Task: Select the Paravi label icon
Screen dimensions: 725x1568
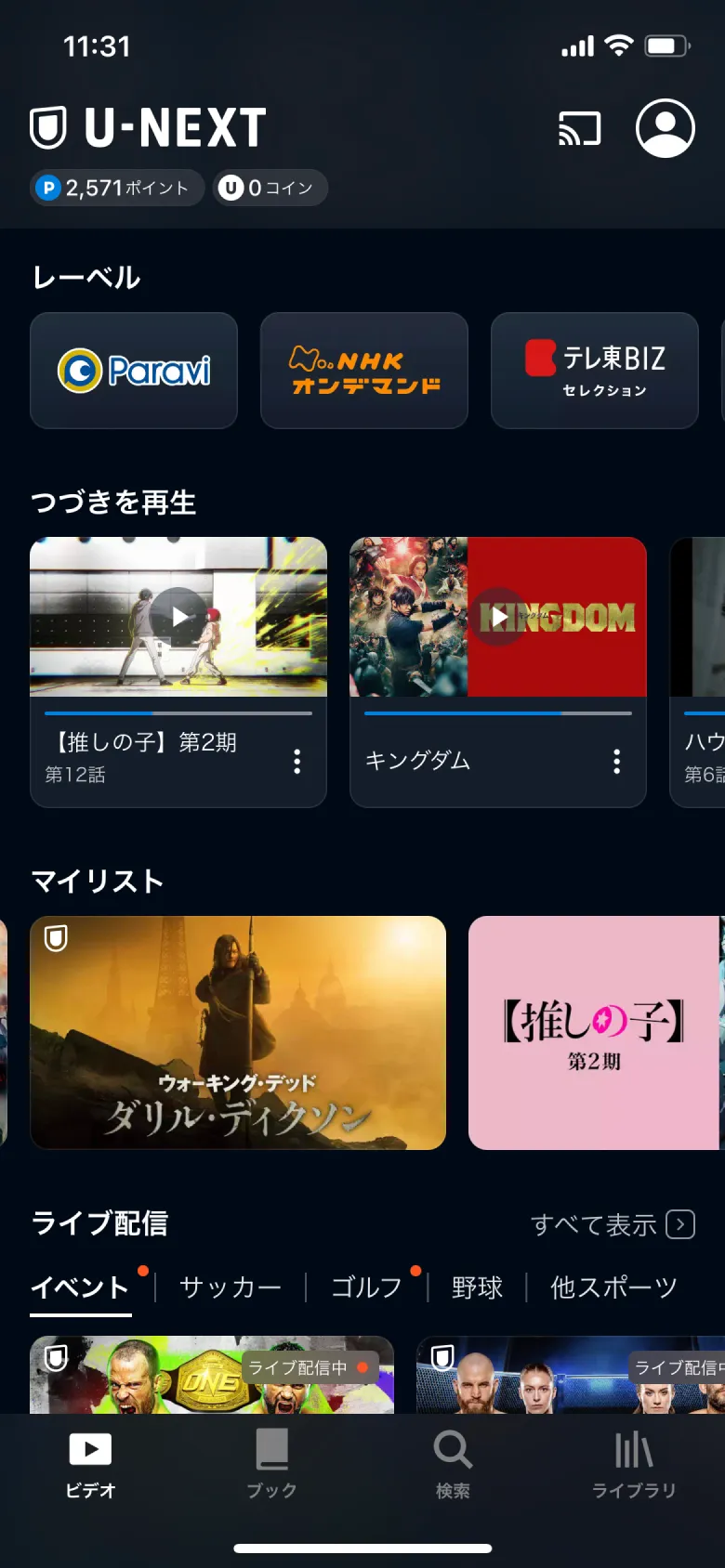Action: pos(133,370)
